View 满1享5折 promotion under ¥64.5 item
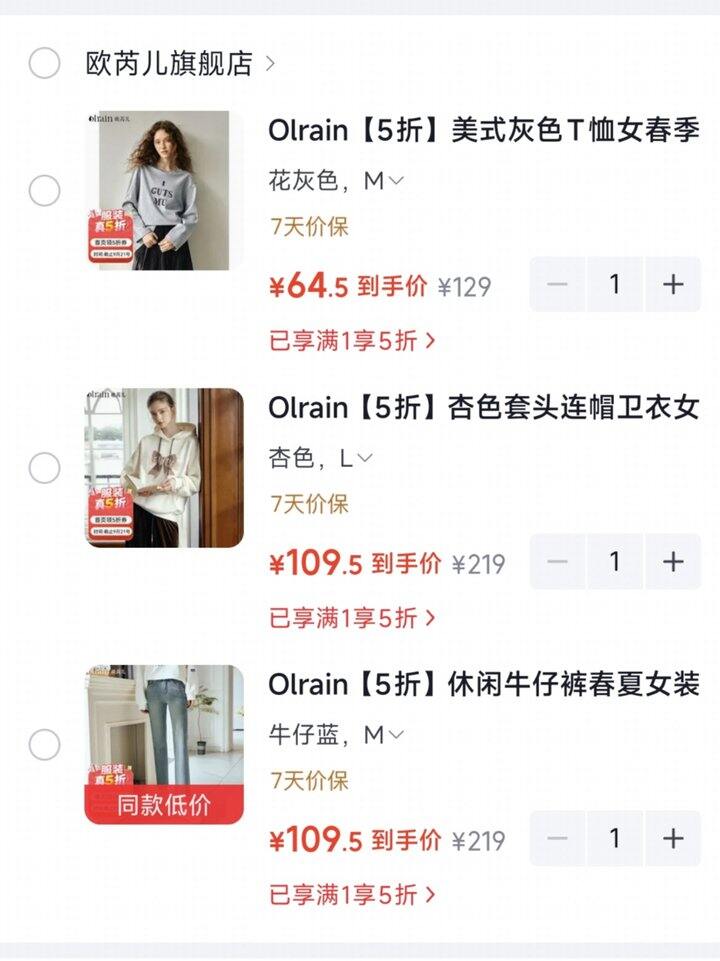The image size is (720, 961). [x=352, y=341]
